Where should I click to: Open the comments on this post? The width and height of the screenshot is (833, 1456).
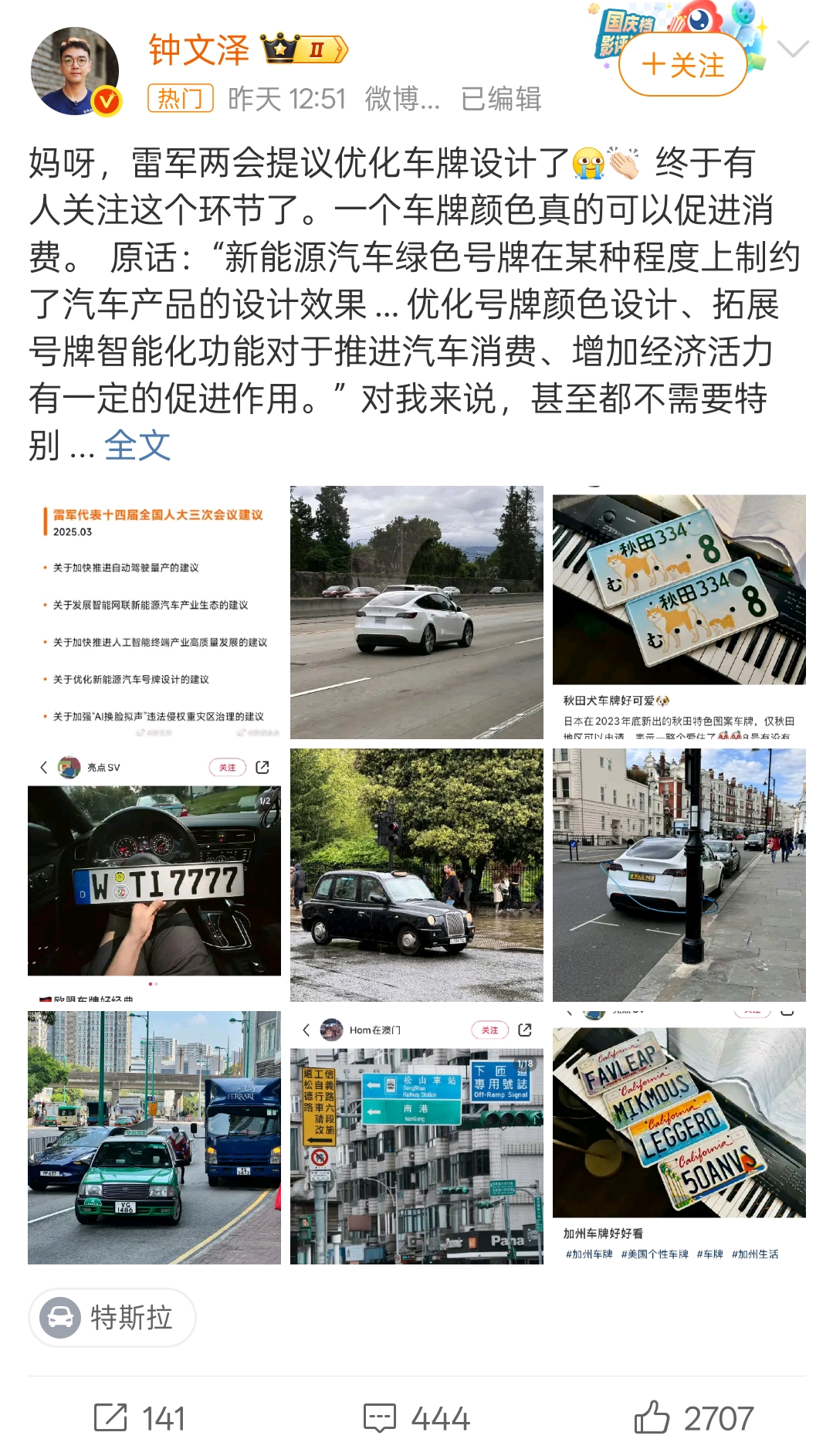(417, 1418)
